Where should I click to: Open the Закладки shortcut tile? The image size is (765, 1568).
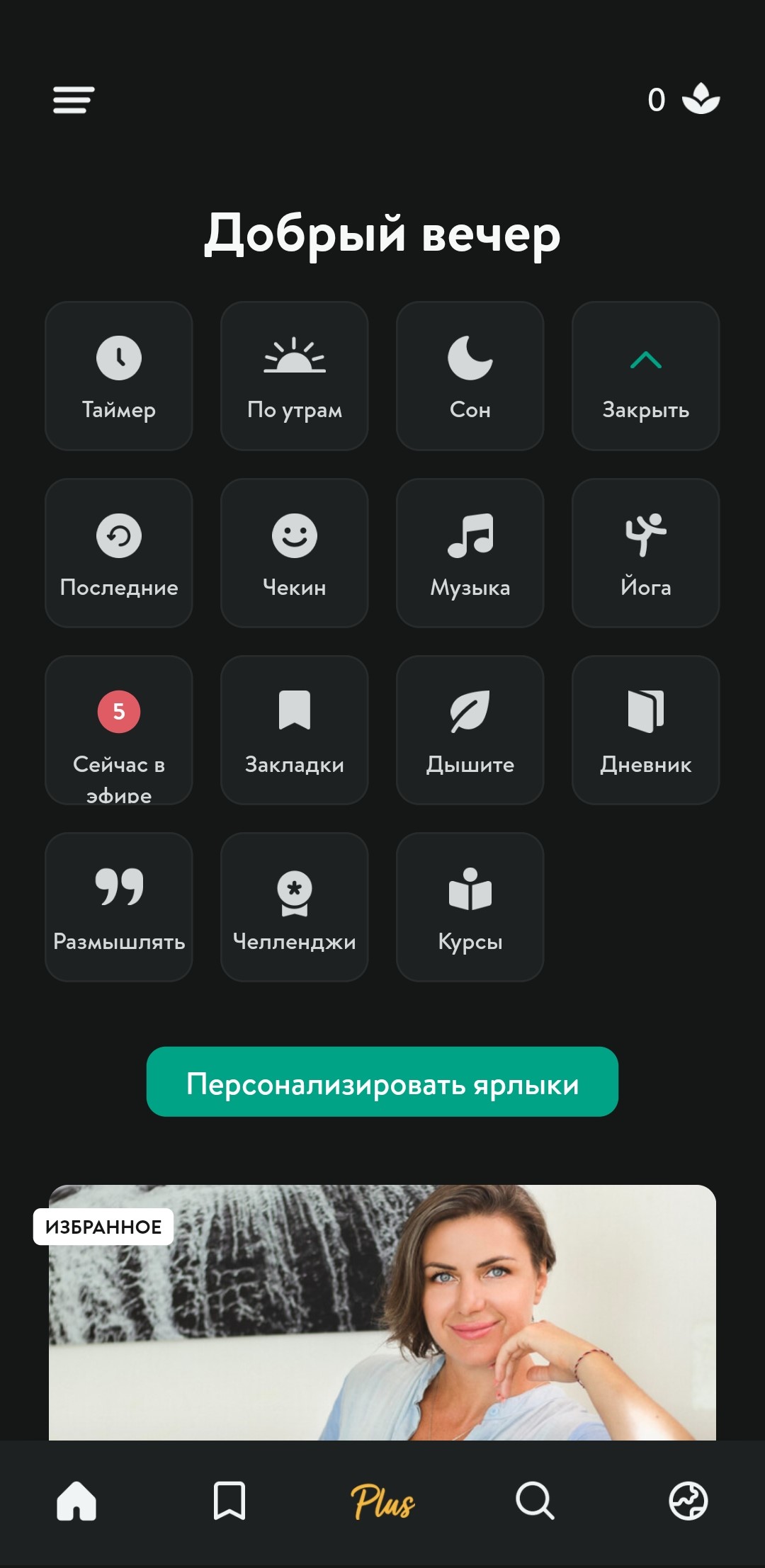295,730
